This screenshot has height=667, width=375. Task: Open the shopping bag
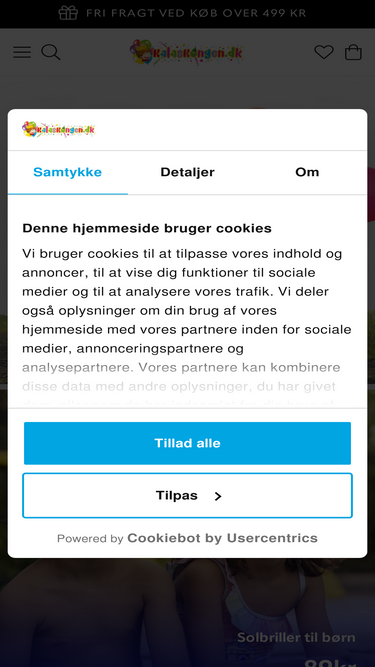click(353, 52)
